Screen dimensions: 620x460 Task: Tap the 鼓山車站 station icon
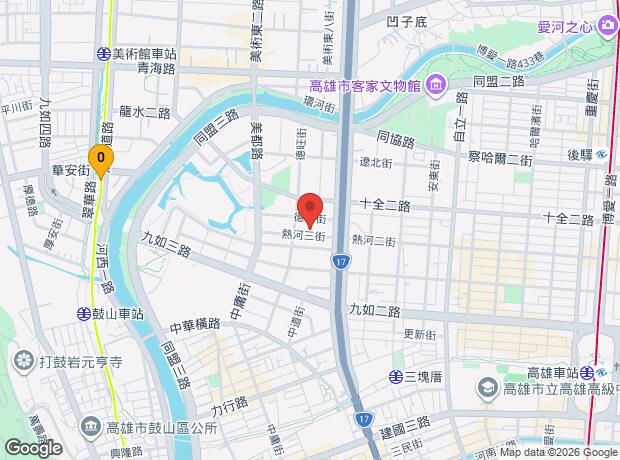[84, 314]
